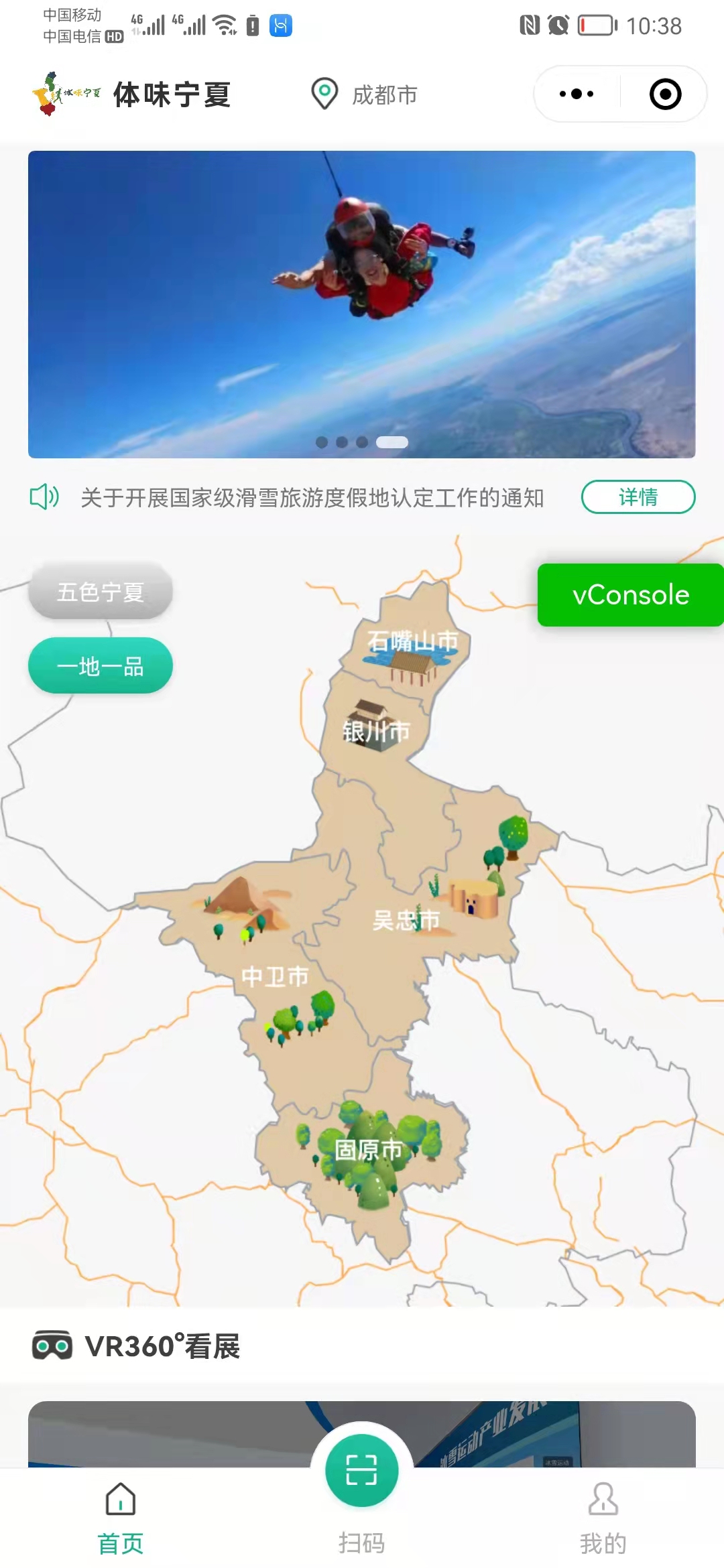This screenshot has height=1568, width=724.
Task: Change location from 成都市
Action: click(365, 94)
